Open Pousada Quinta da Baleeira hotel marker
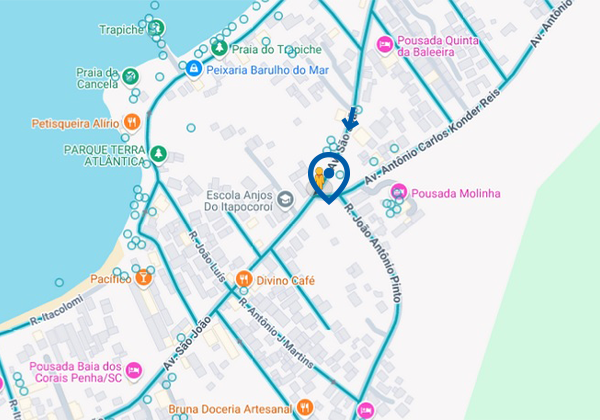Viewport: 600px width, 420px height. (x=383, y=45)
